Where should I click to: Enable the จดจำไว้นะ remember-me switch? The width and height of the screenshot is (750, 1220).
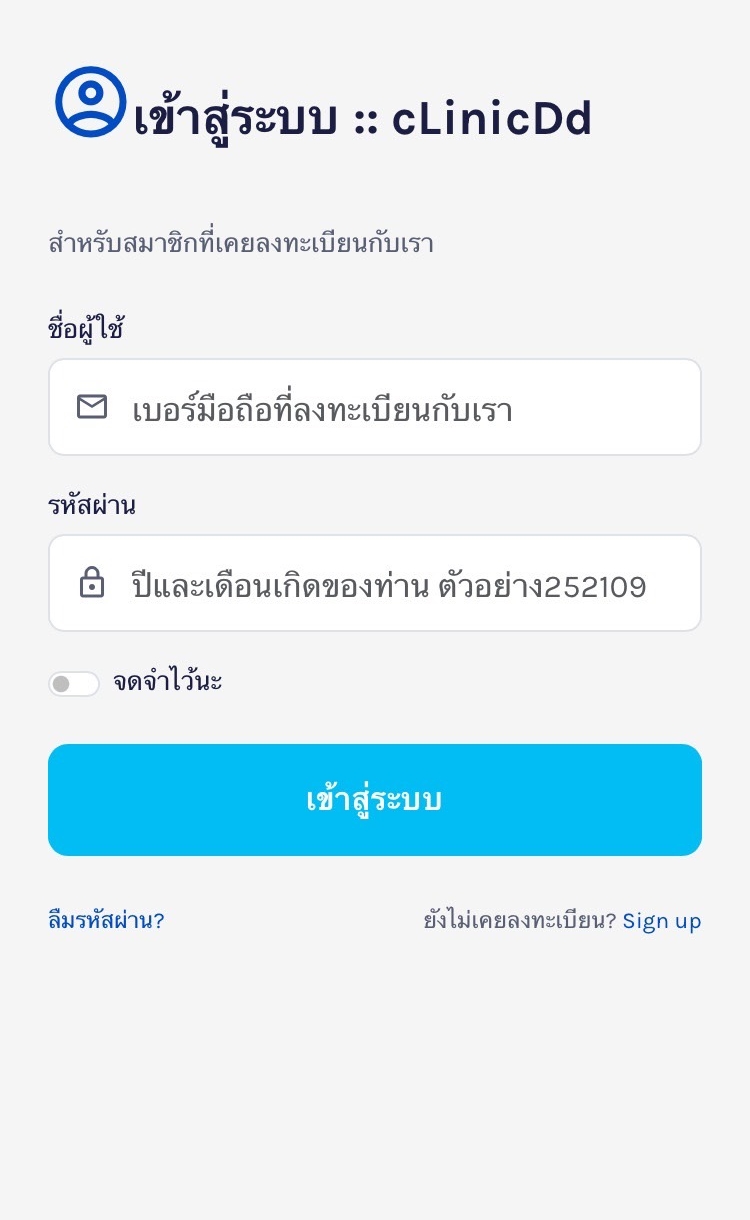pyautogui.click(x=74, y=684)
